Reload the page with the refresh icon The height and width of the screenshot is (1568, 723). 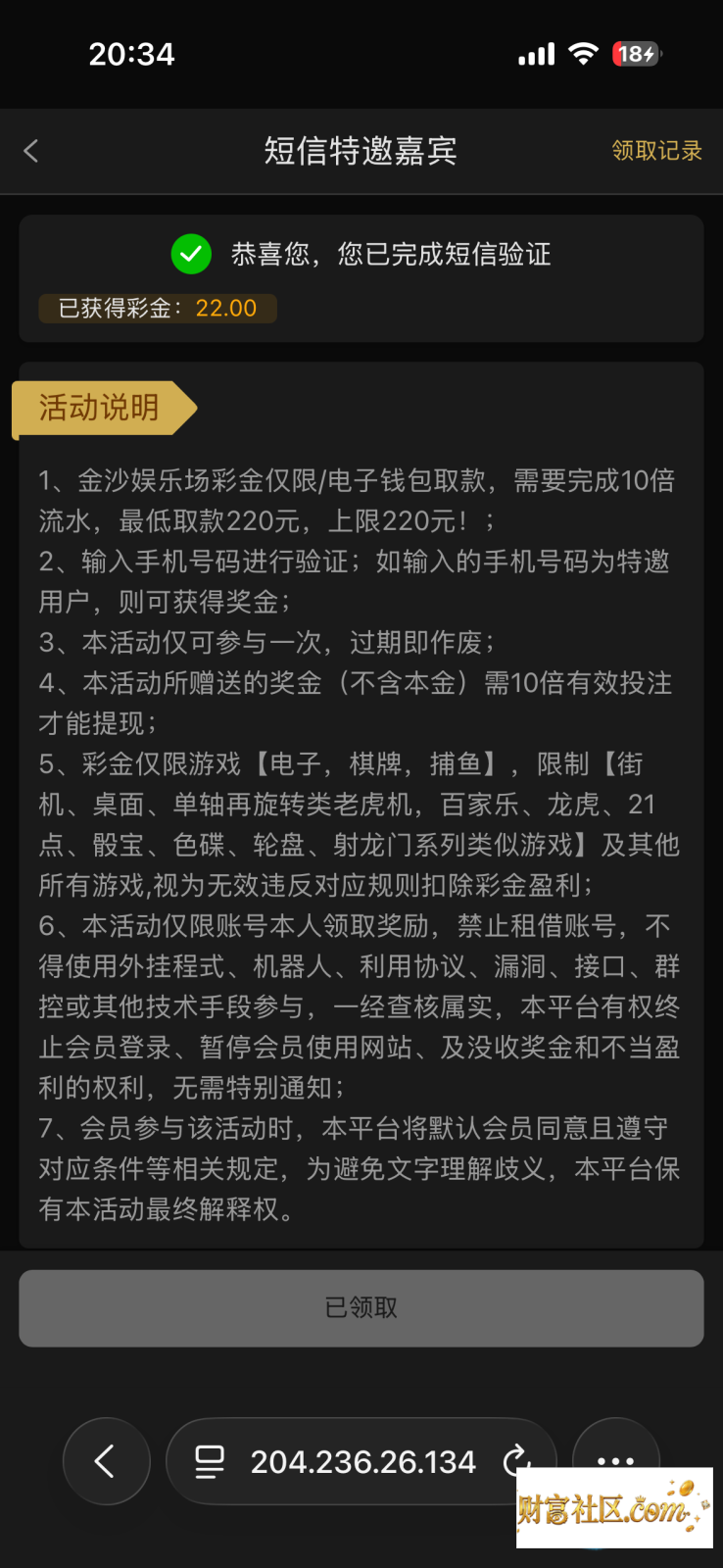click(516, 1461)
